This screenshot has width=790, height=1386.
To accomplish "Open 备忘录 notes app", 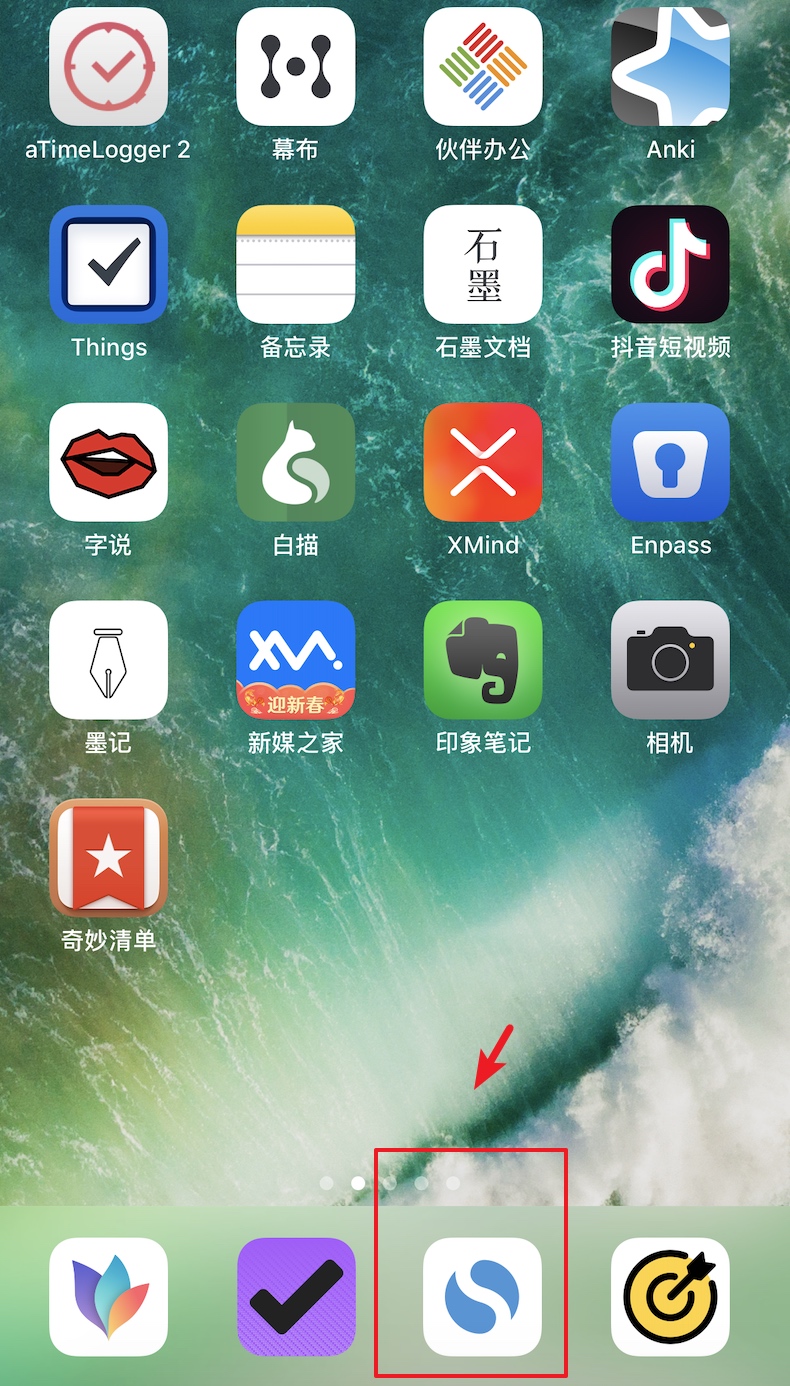I will coord(296,265).
